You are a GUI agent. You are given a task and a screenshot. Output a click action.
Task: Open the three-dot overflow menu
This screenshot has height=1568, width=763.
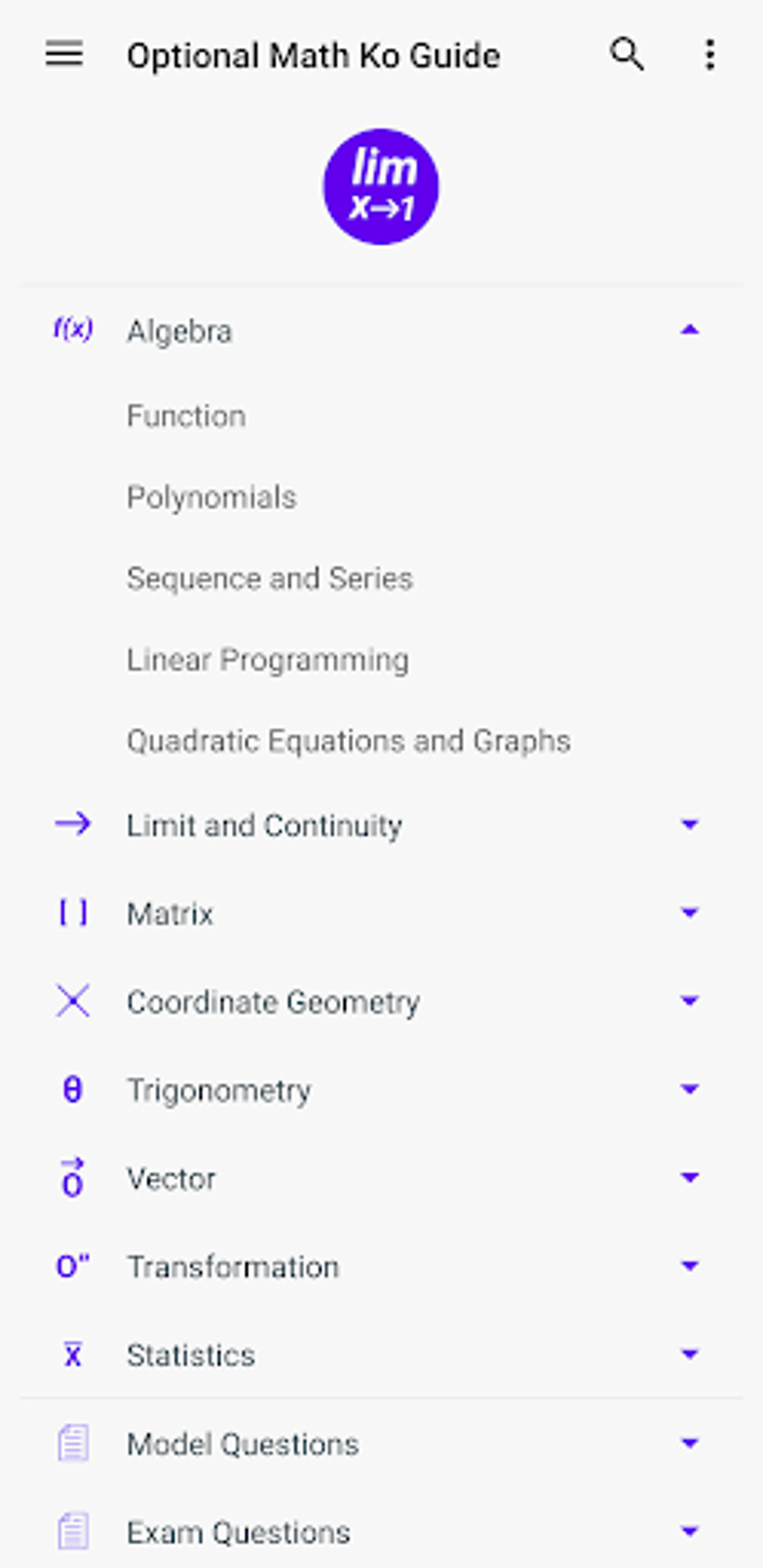[709, 55]
